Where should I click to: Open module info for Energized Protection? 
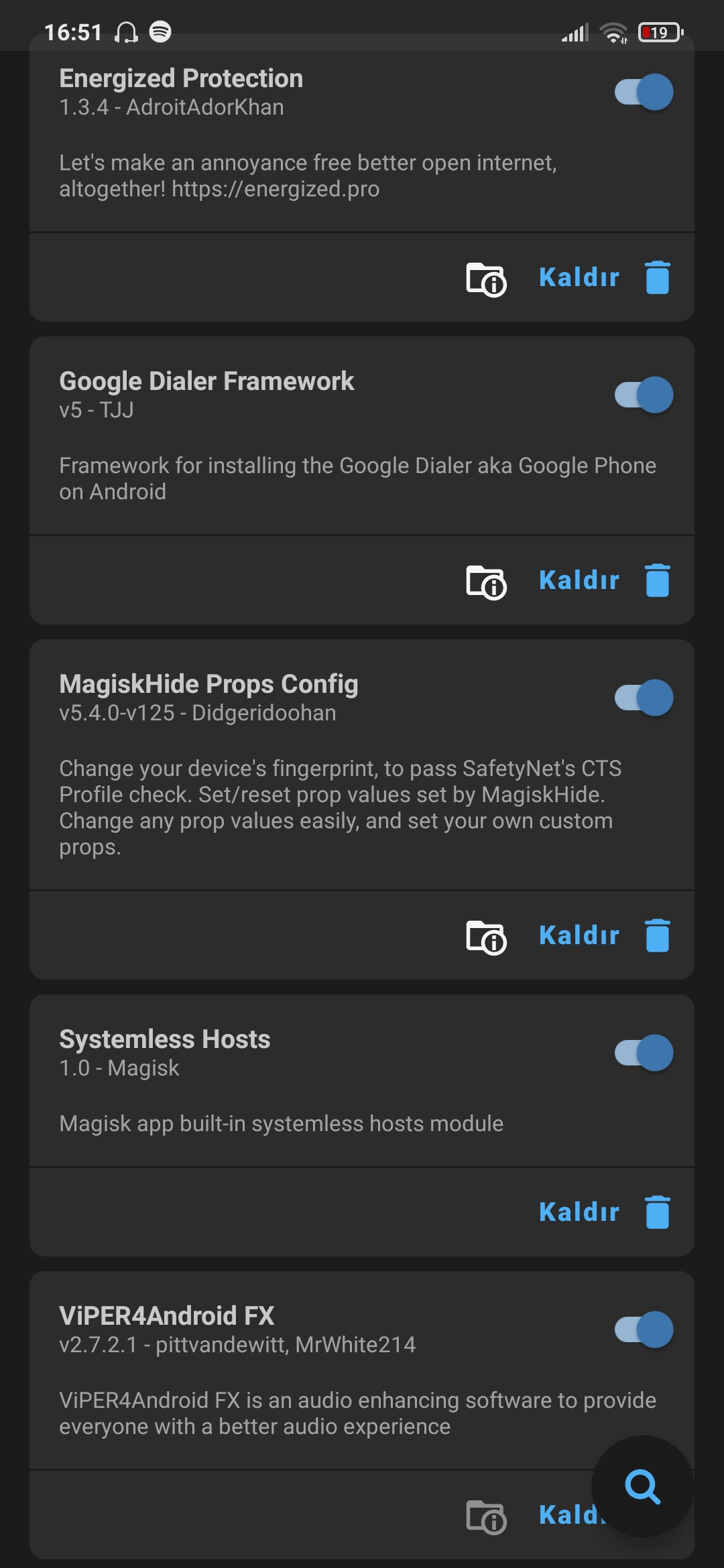tap(486, 278)
